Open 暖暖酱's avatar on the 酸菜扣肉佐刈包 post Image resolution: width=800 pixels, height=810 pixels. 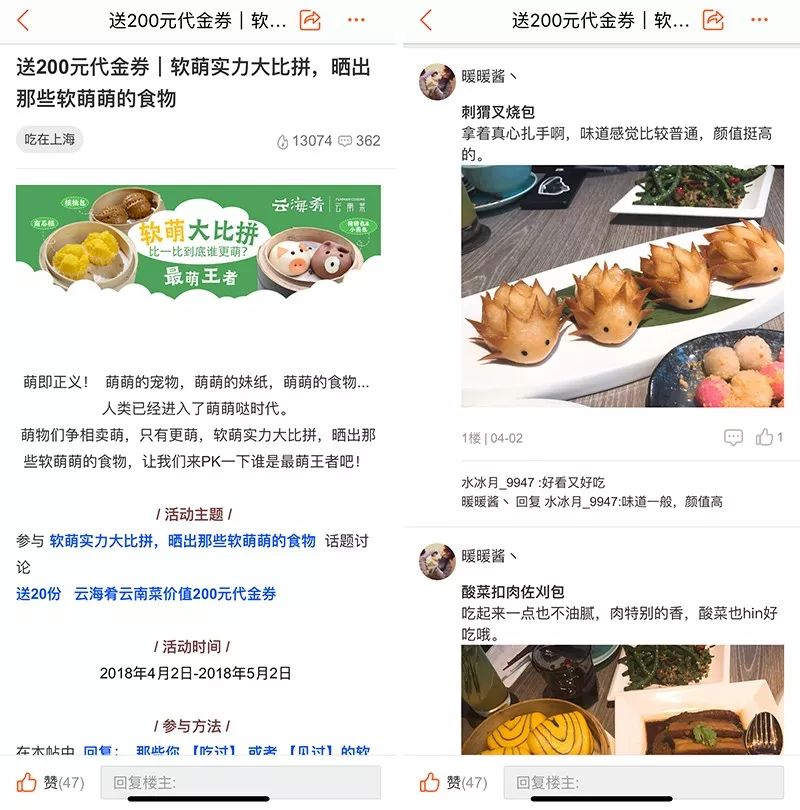coord(437,562)
